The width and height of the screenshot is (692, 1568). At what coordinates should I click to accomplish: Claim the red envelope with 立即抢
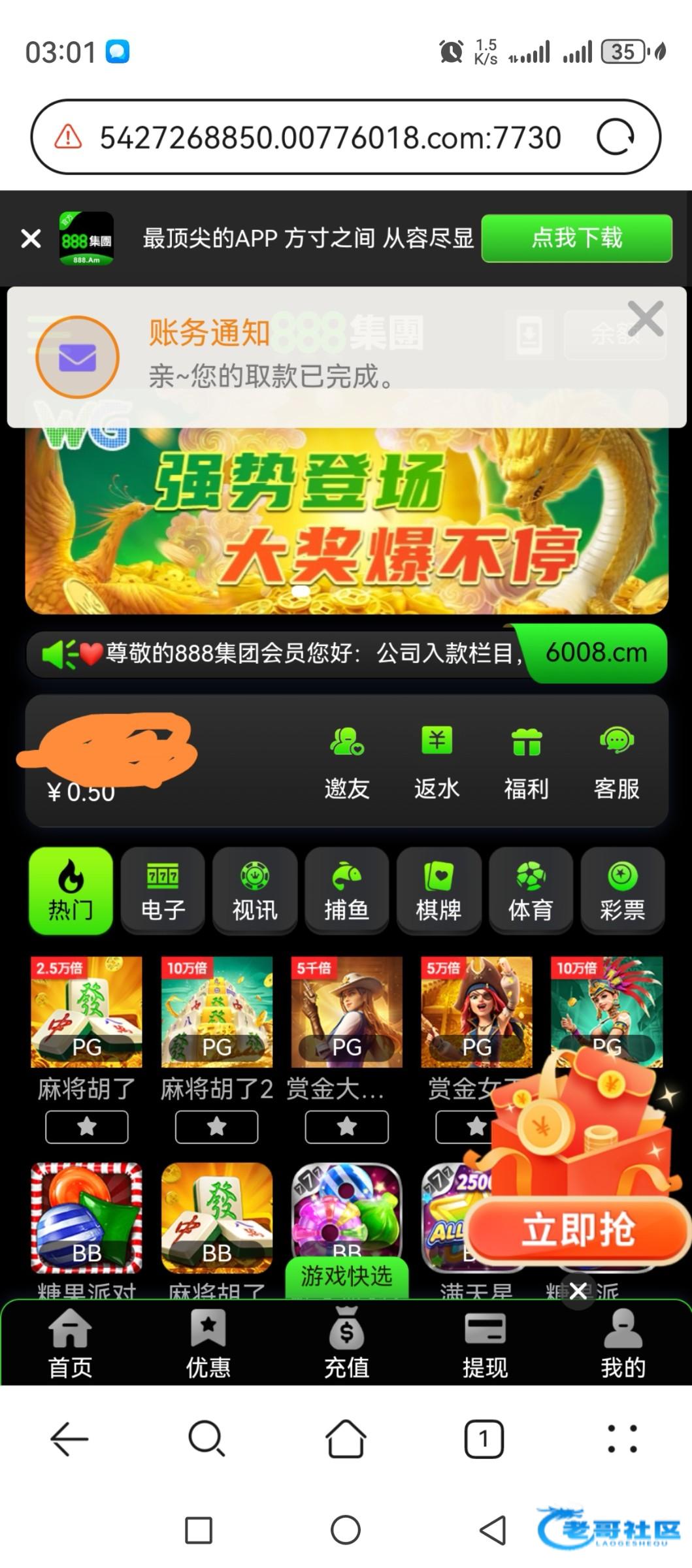(578, 1230)
